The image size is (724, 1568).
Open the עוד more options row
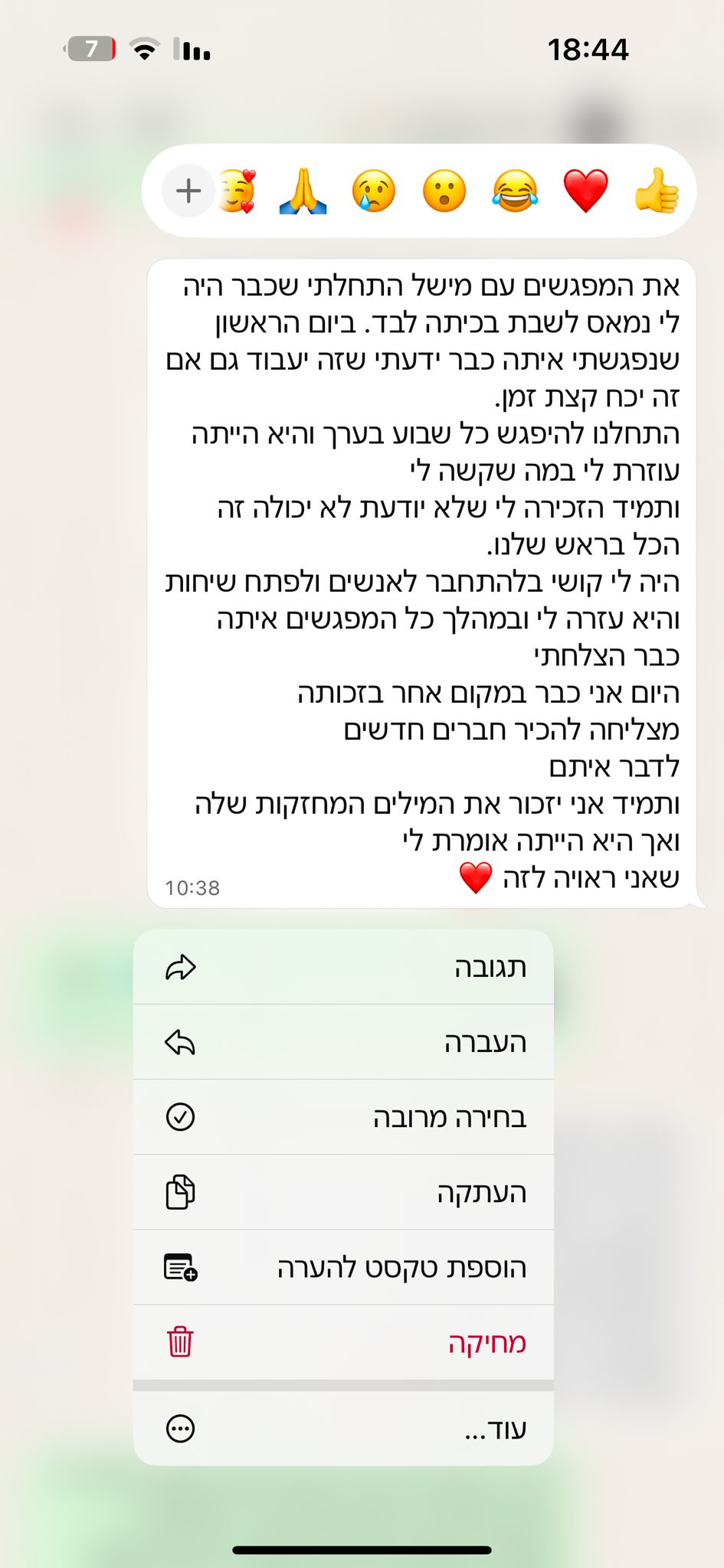[x=343, y=1429]
